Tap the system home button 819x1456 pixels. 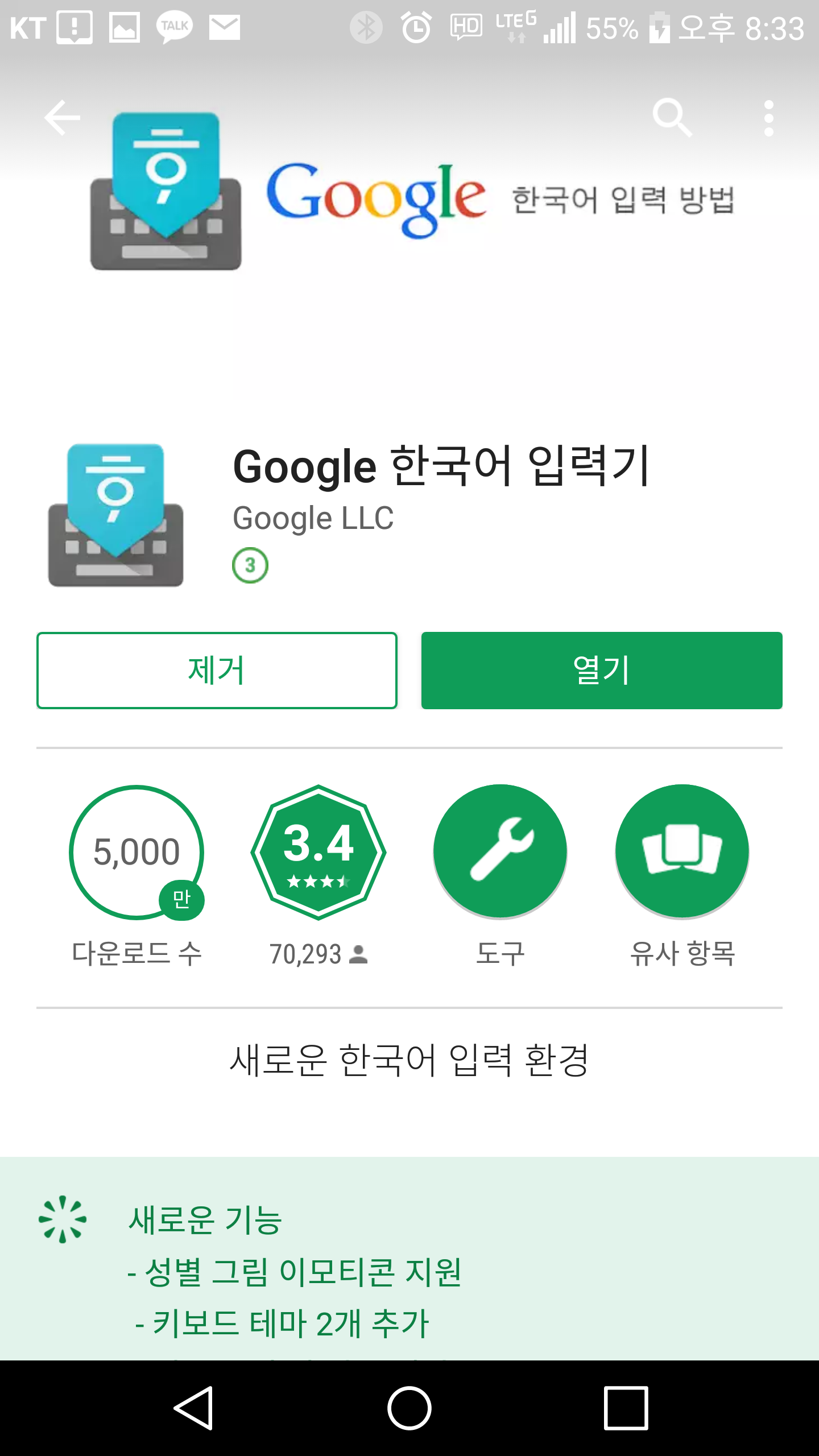pyautogui.click(x=409, y=1408)
